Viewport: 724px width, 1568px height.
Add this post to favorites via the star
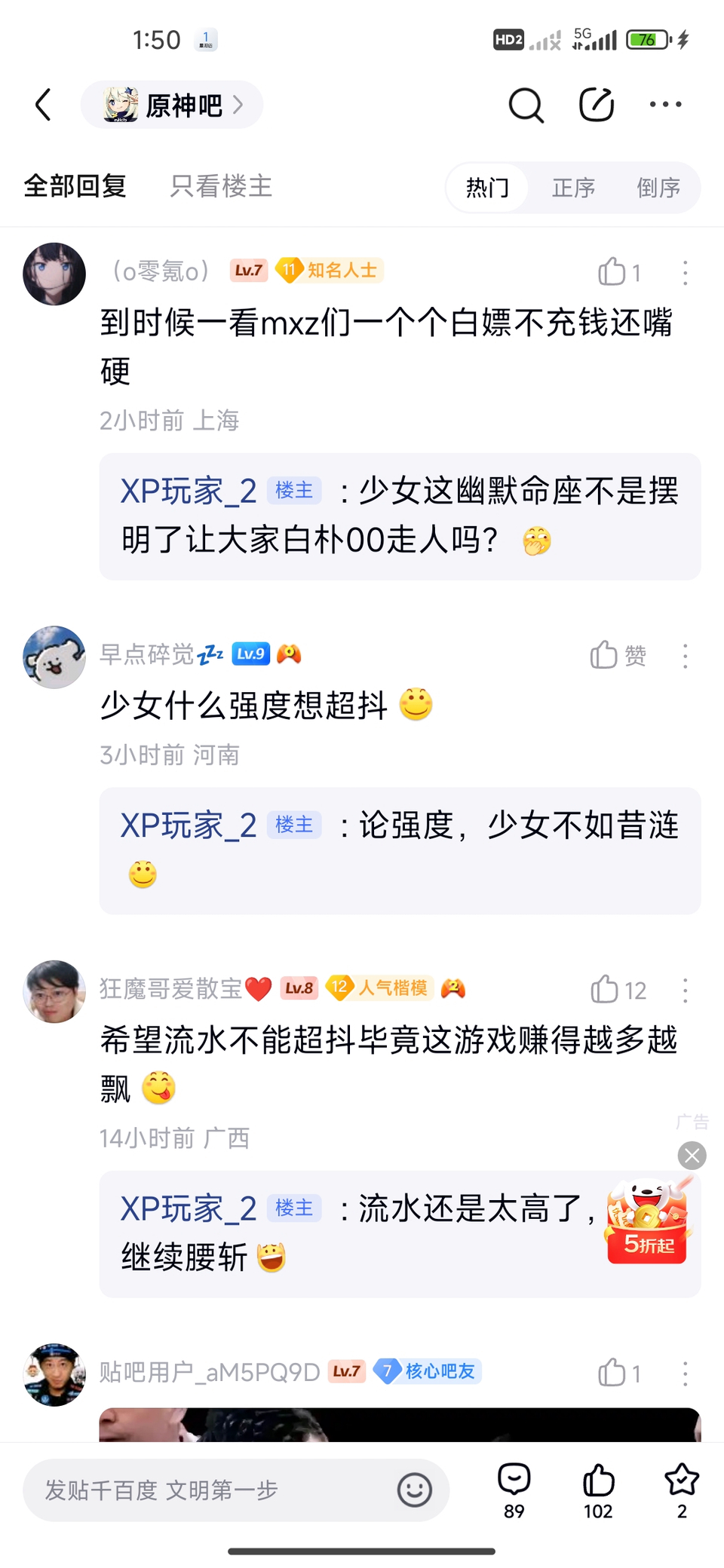coord(682,1490)
